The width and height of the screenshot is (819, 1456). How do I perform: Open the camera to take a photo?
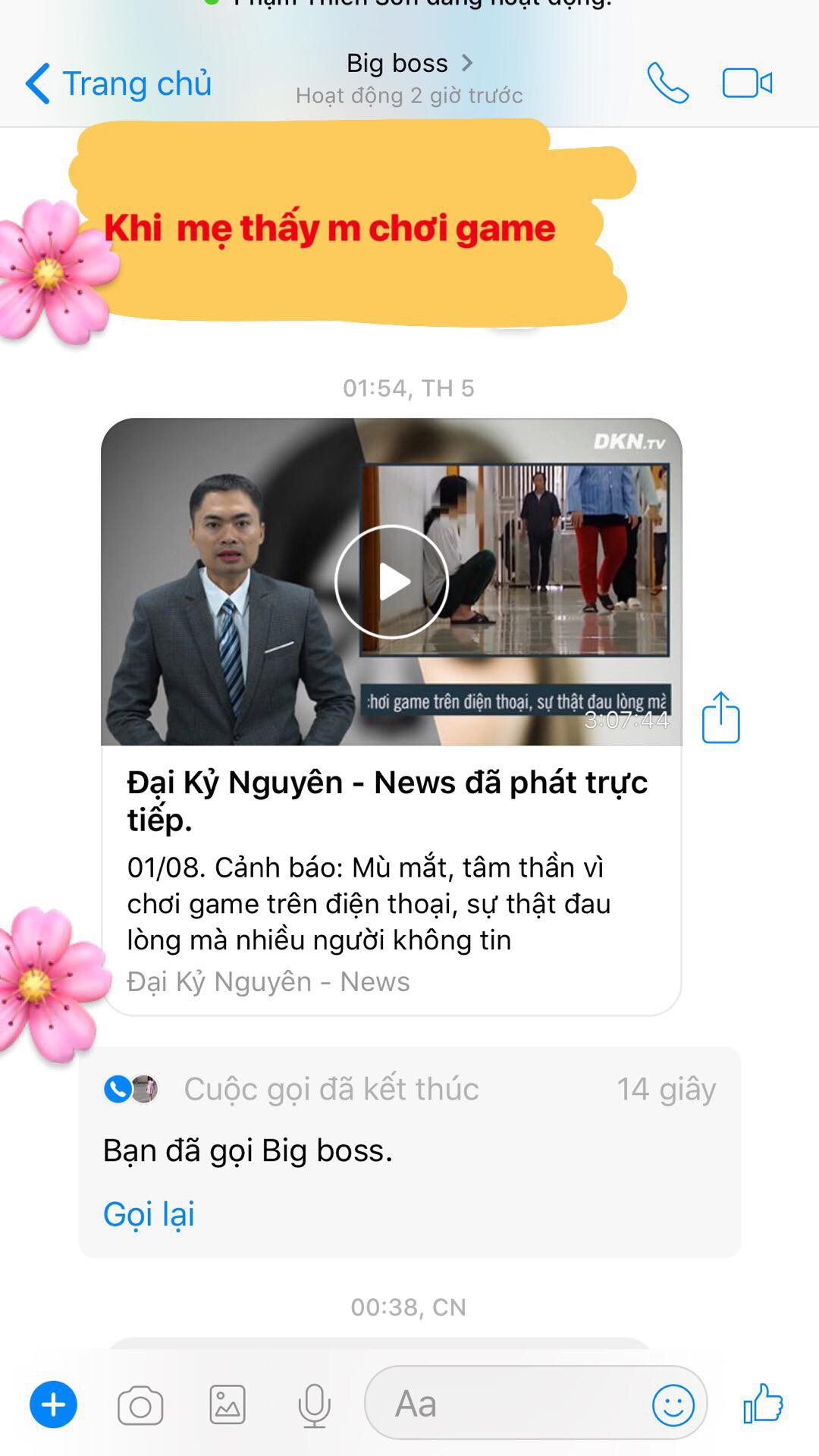(x=140, y=1405)
